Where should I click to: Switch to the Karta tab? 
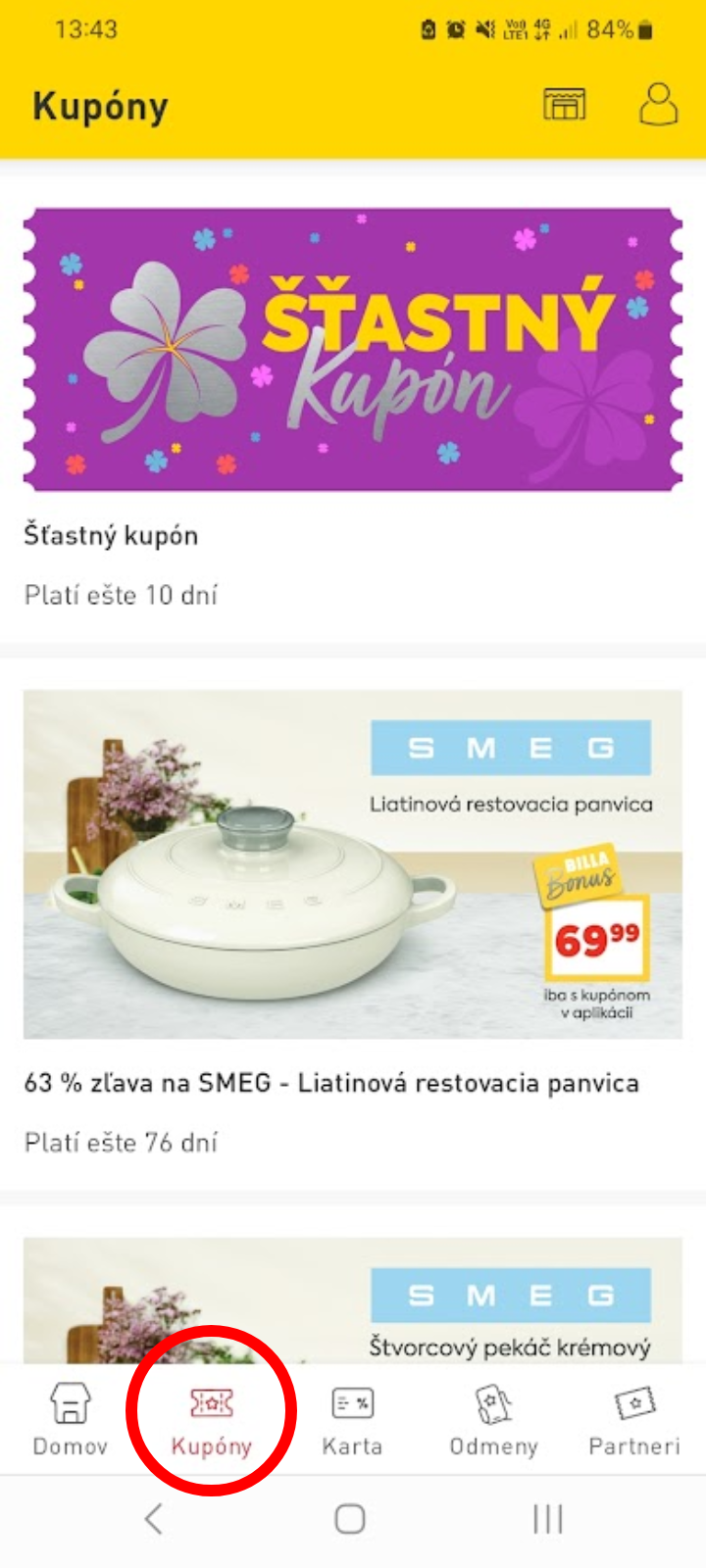[x=352, y=1419]
